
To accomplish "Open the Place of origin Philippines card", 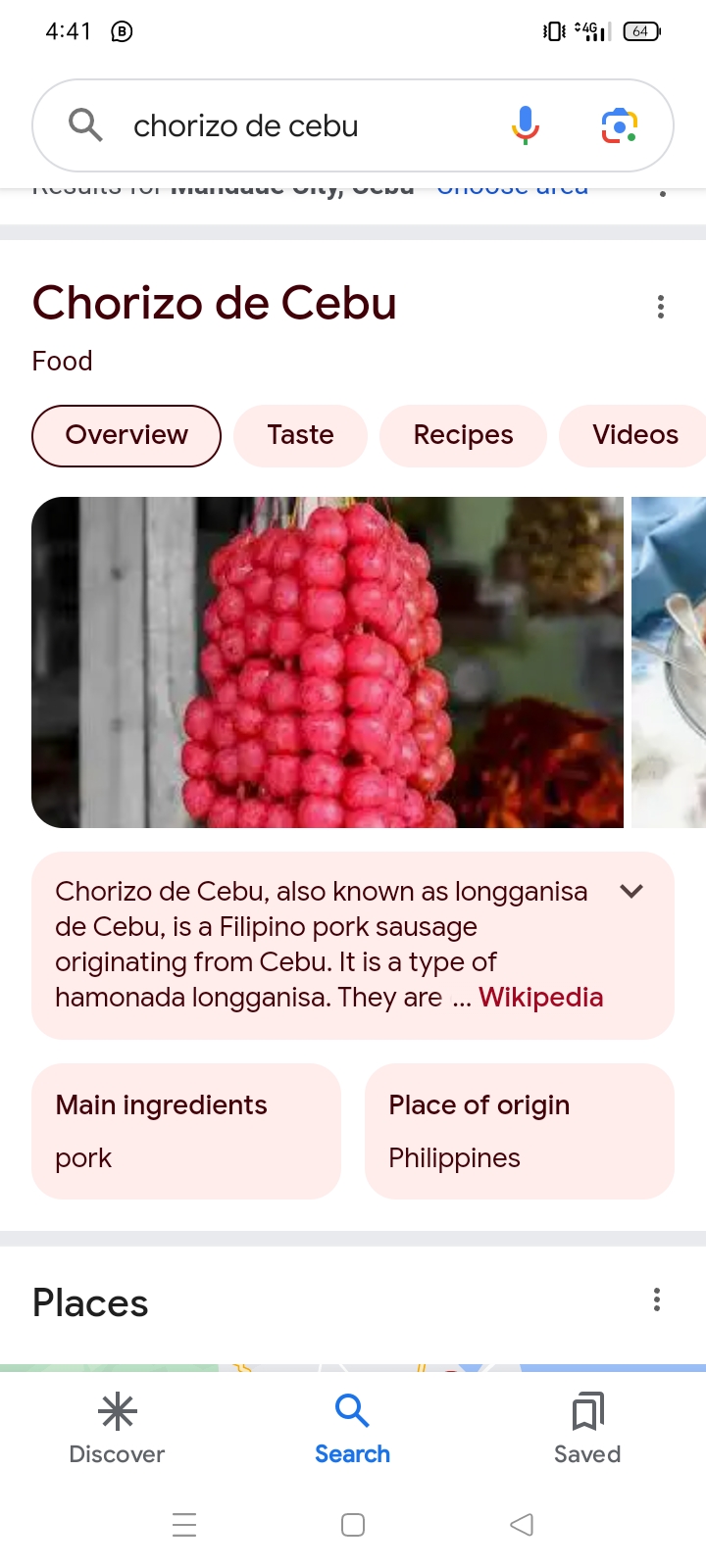I will point(520,1131).
